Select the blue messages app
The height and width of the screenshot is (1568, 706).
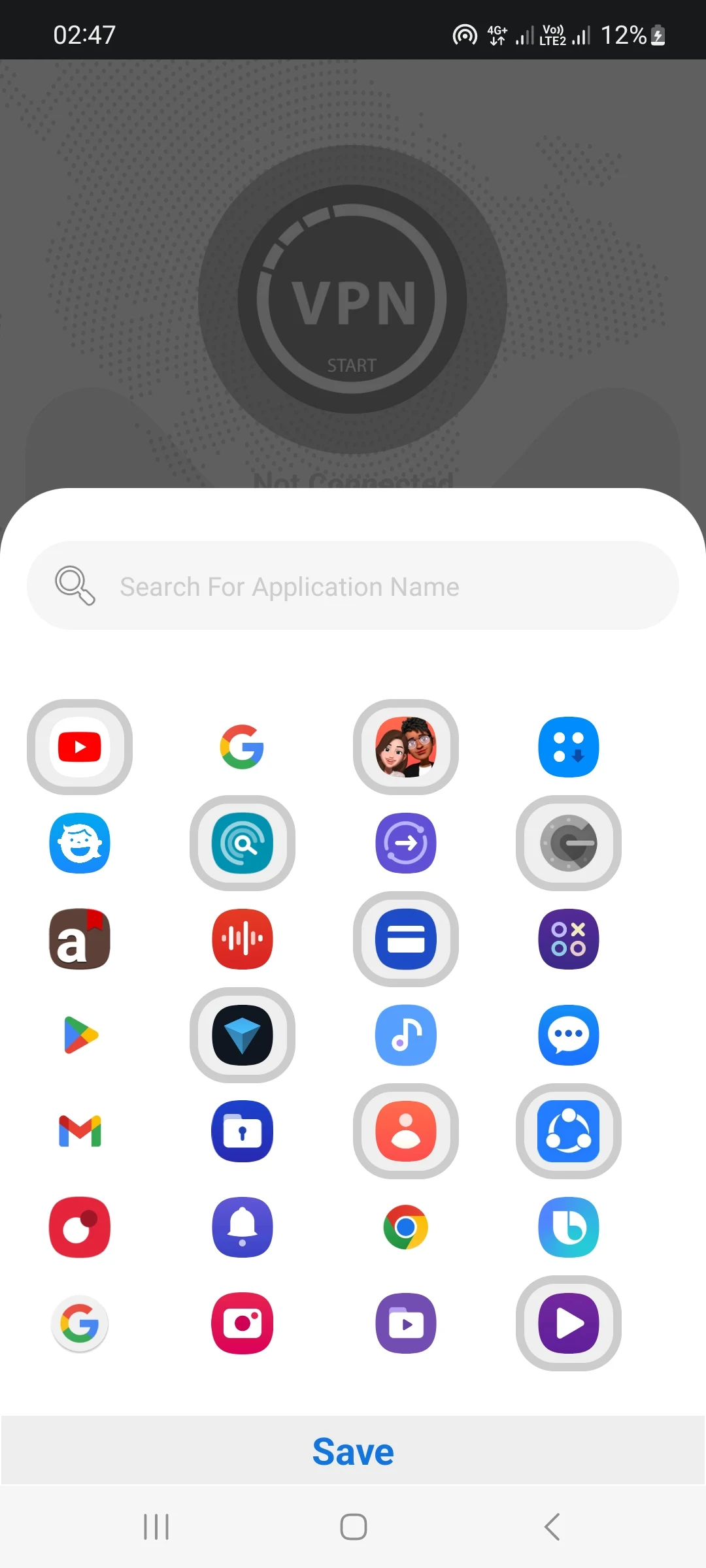coord(568,1035)
